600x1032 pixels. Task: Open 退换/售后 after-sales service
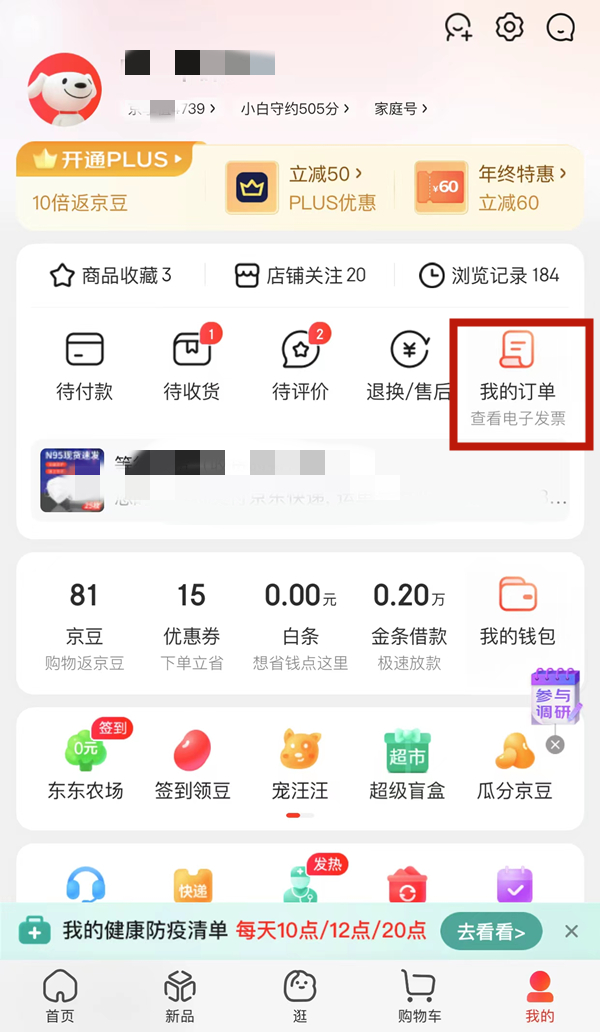[x=408, y=366]
